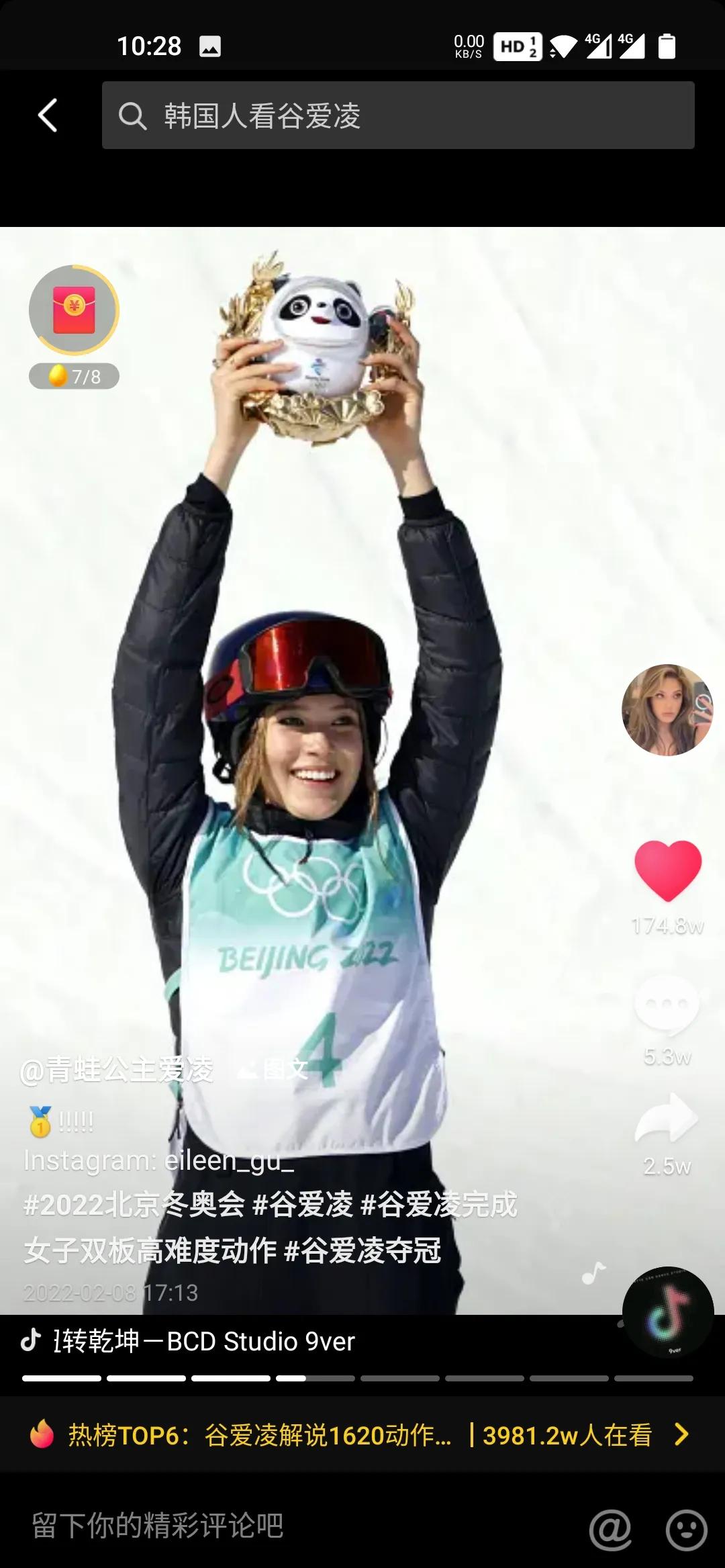The height and width of the screenshot is (1568, 725).
Task: Open the red envelope reward widget
Action: pos(74,310)
